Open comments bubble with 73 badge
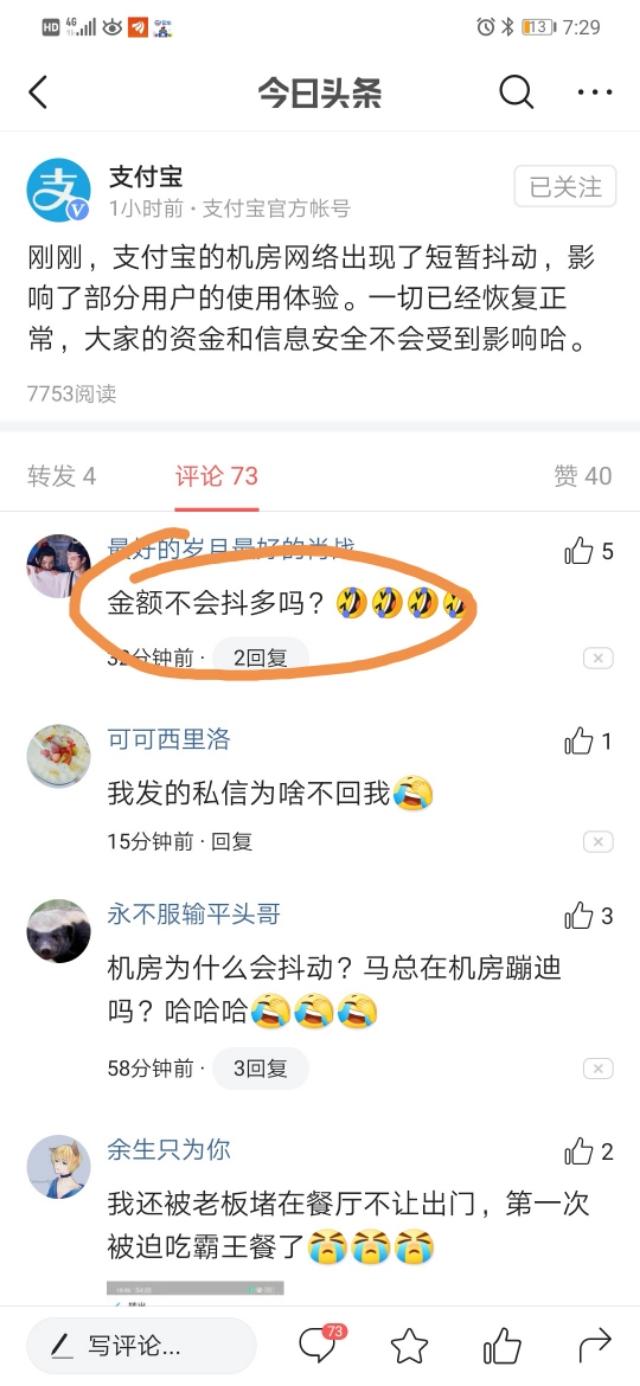Screen dimensions: 640x1386 (320, 1345)
